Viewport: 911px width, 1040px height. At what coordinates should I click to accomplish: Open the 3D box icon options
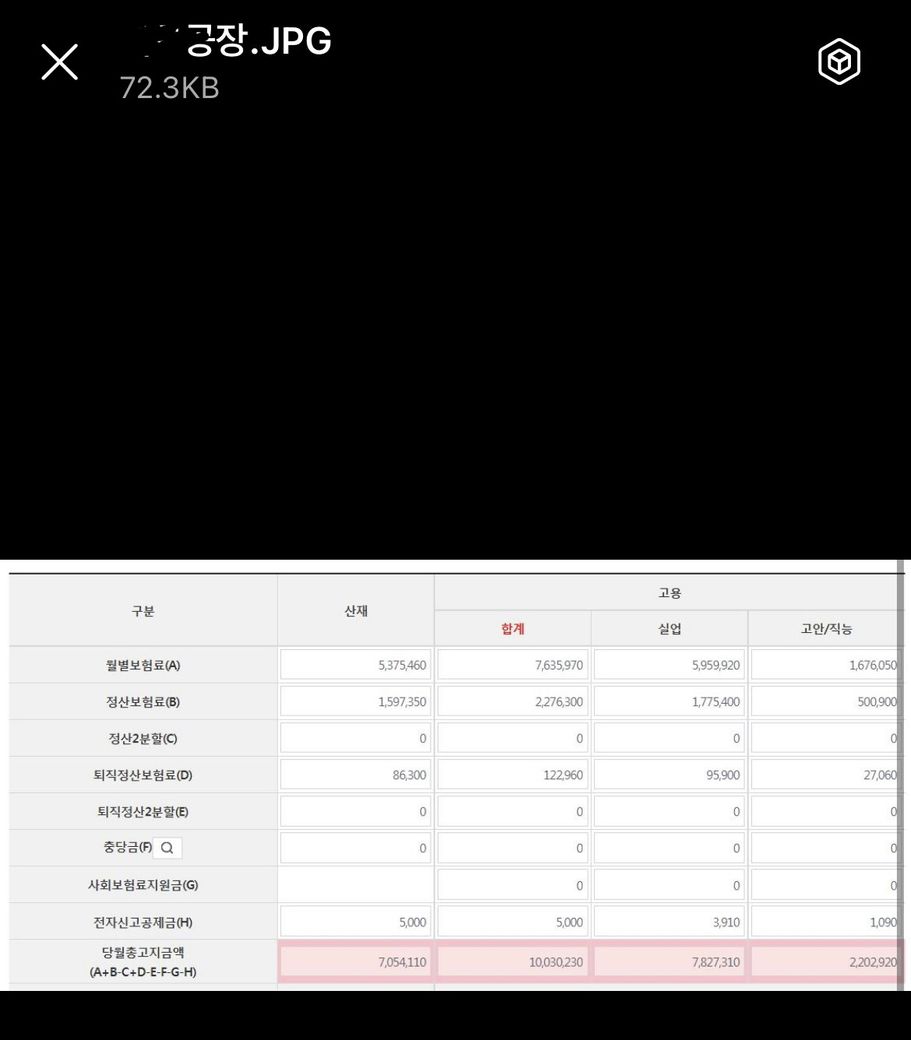[839, 63]
